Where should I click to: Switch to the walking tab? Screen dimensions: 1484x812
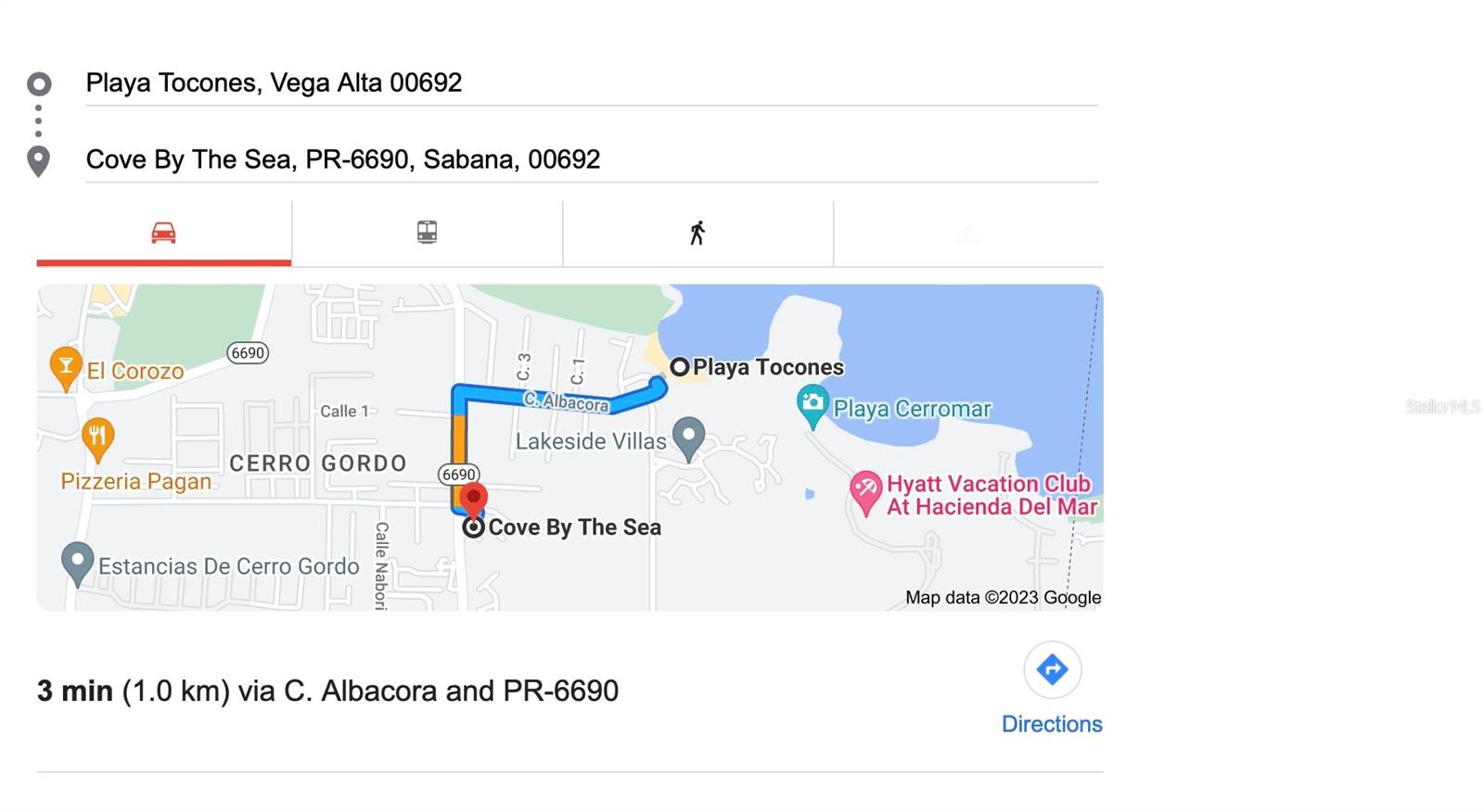pos(697,233)
